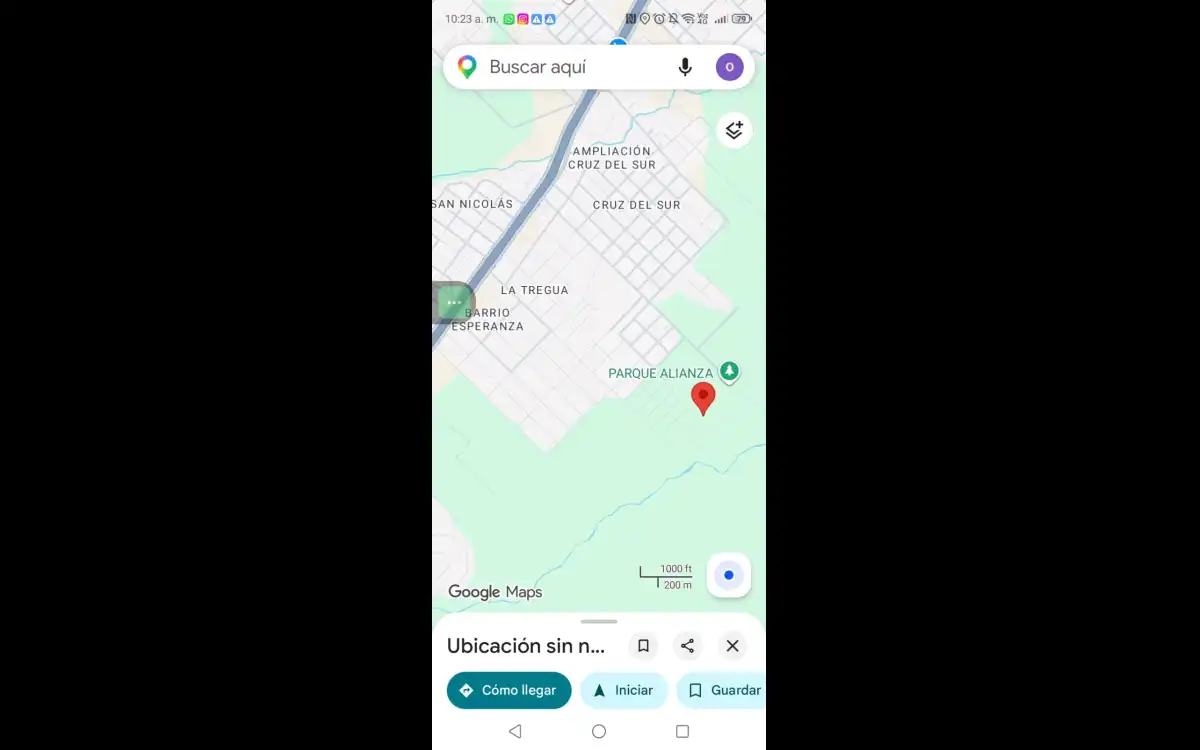Screen dimensions: 1200x750
Task: Open the map layers selector
Action: (734, 130)
